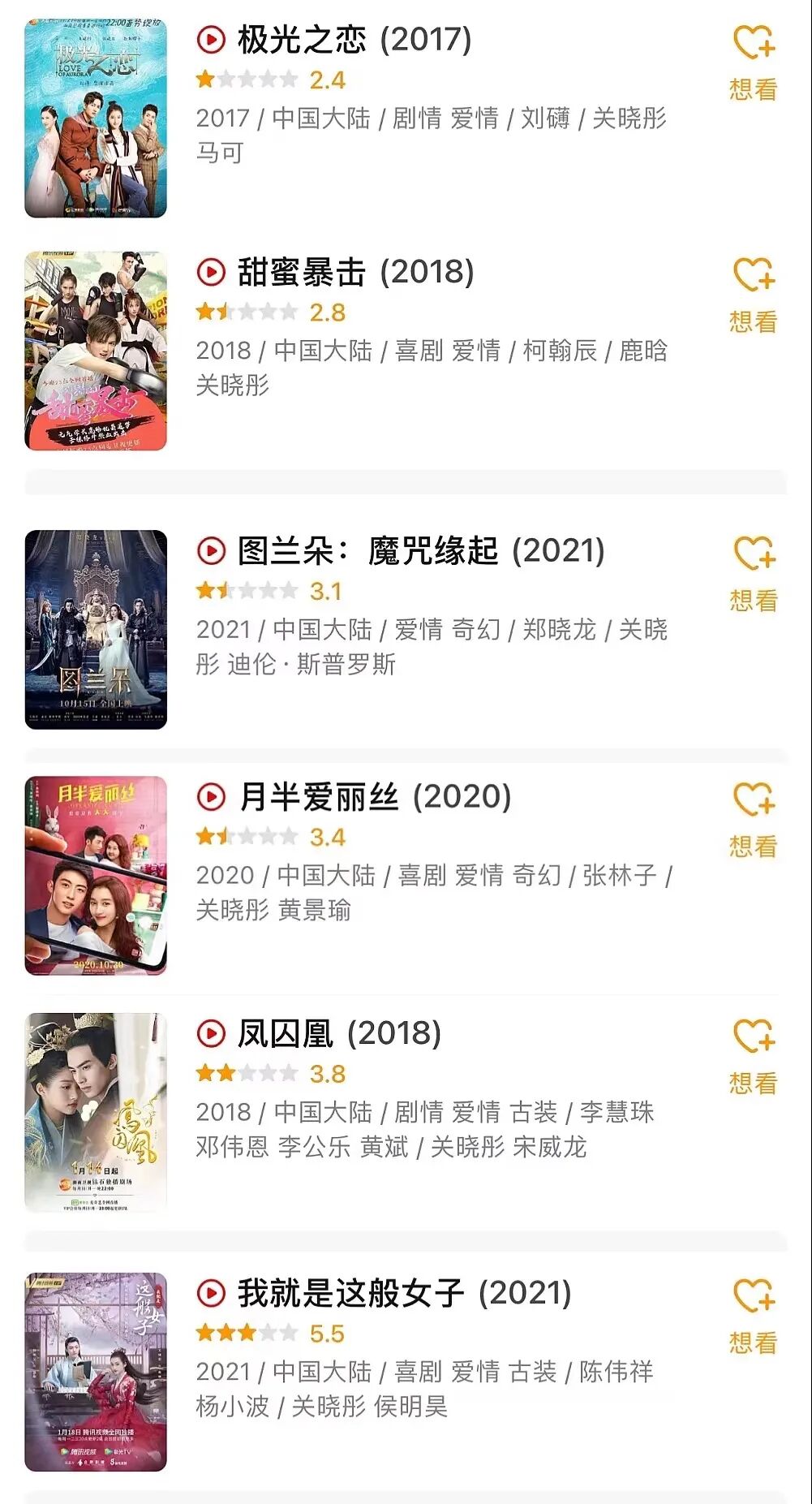Open the 我就是这般女子 poster

[96, 1372]
